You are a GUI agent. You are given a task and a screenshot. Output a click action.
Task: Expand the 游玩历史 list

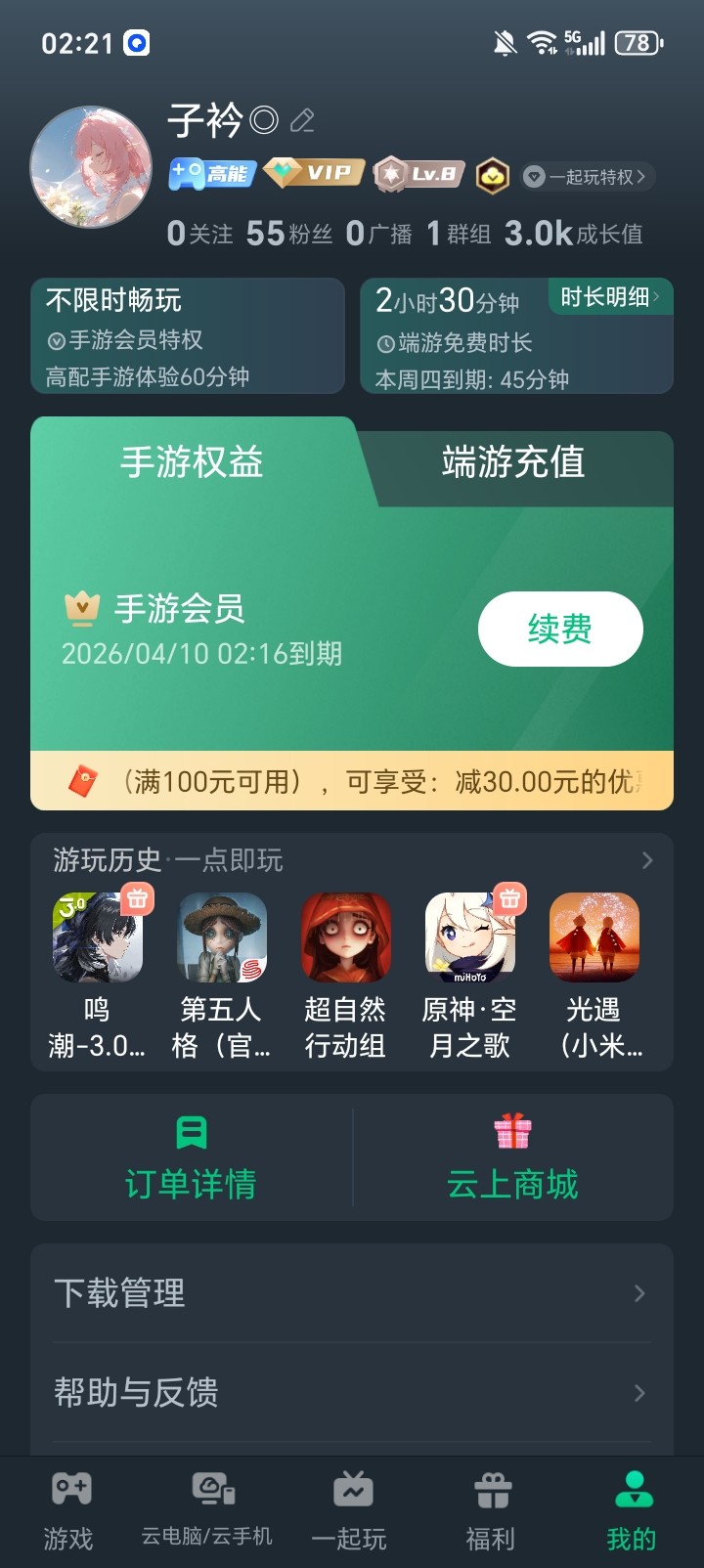[x=646, y=860]
